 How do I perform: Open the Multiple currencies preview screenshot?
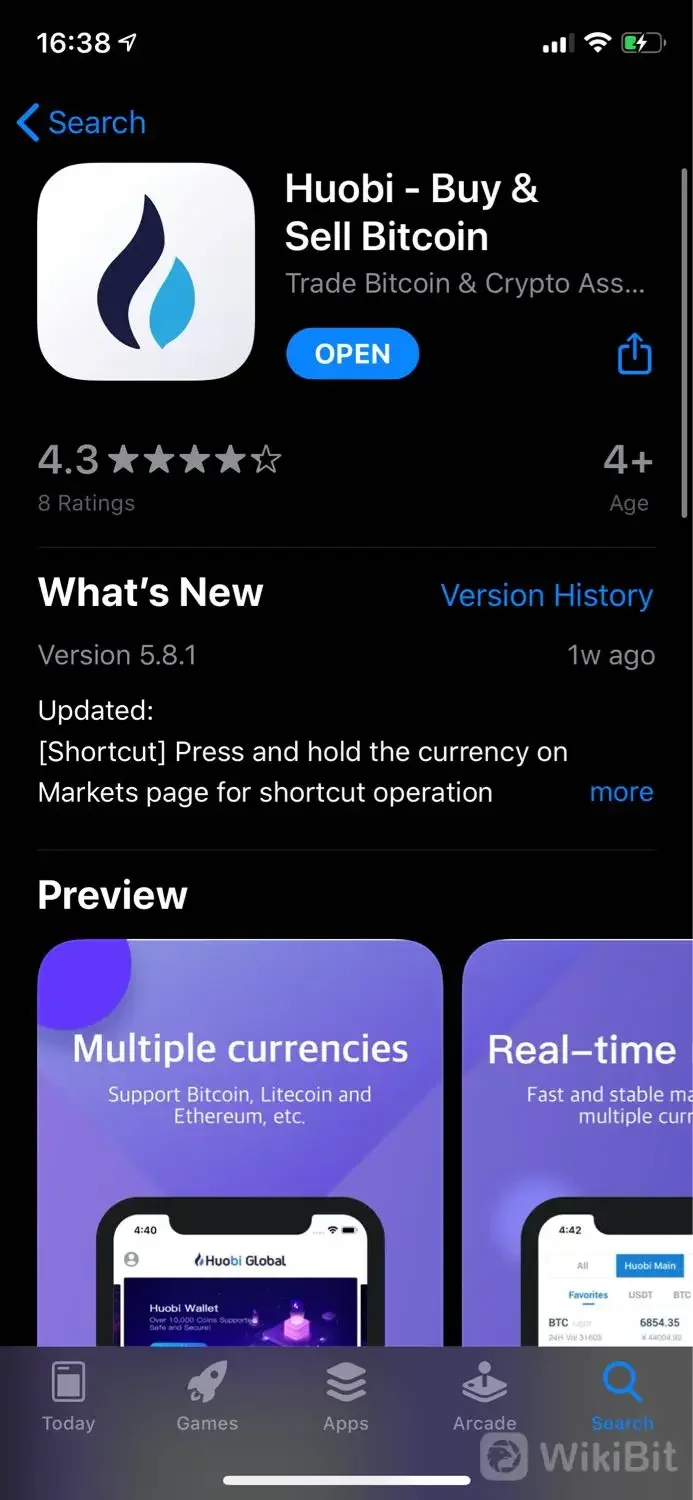pyautogui.click(x=240, y=1140)
